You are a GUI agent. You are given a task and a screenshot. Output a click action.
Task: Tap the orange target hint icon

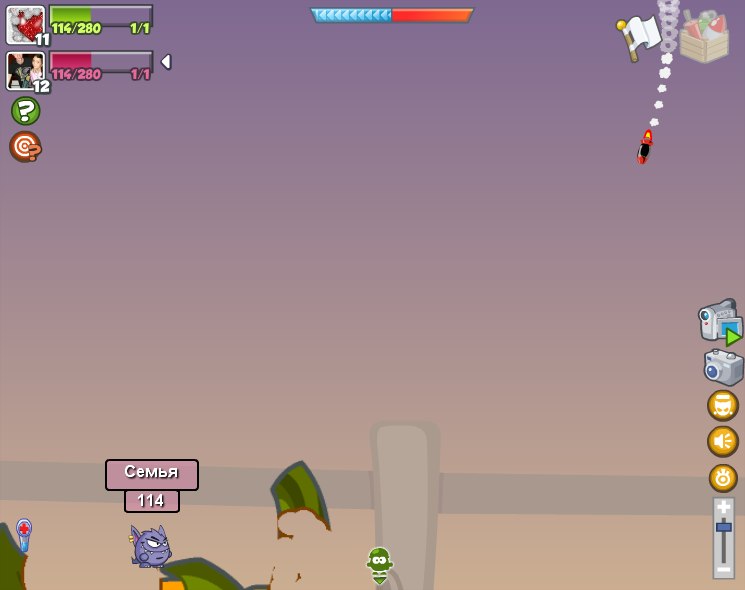tap(25, 146)
